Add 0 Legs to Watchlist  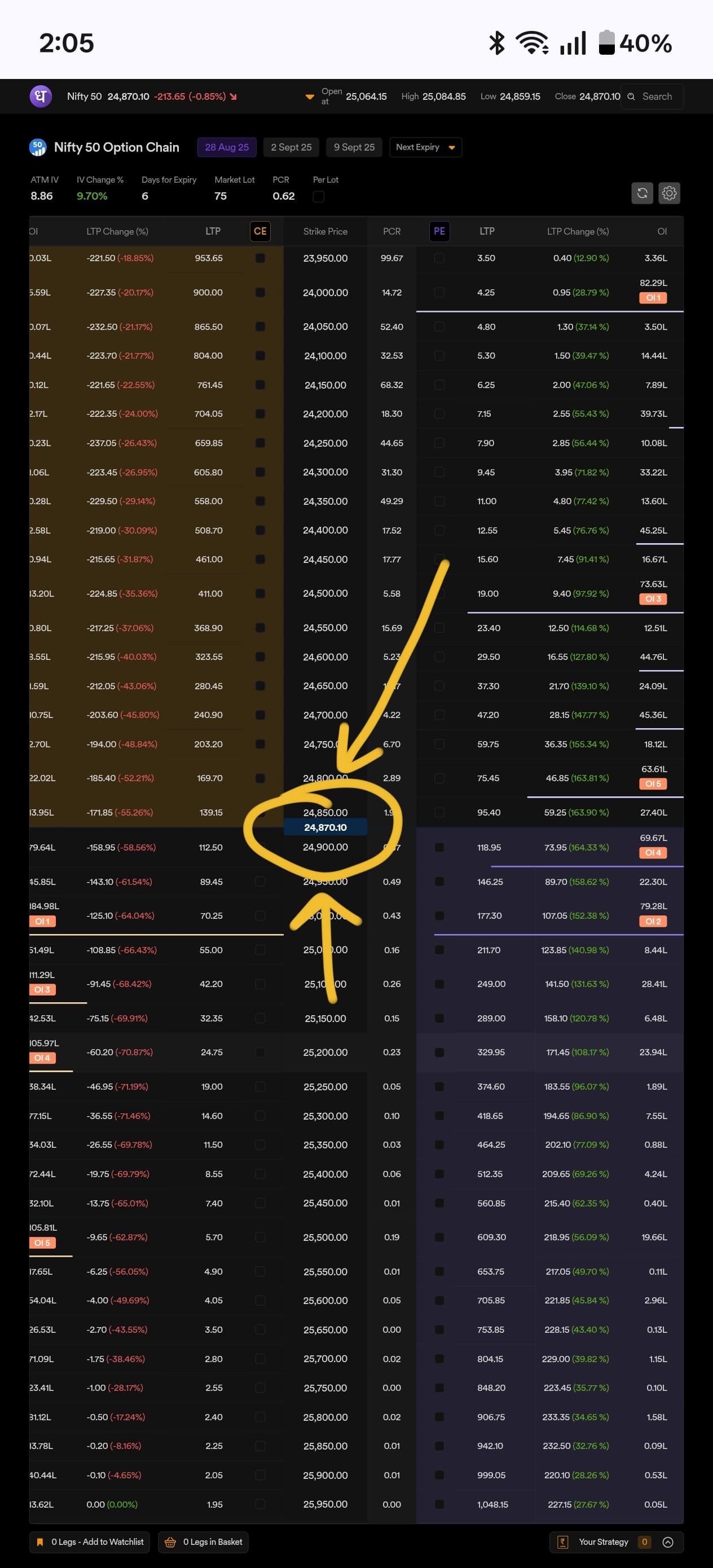coord(90,1542)
